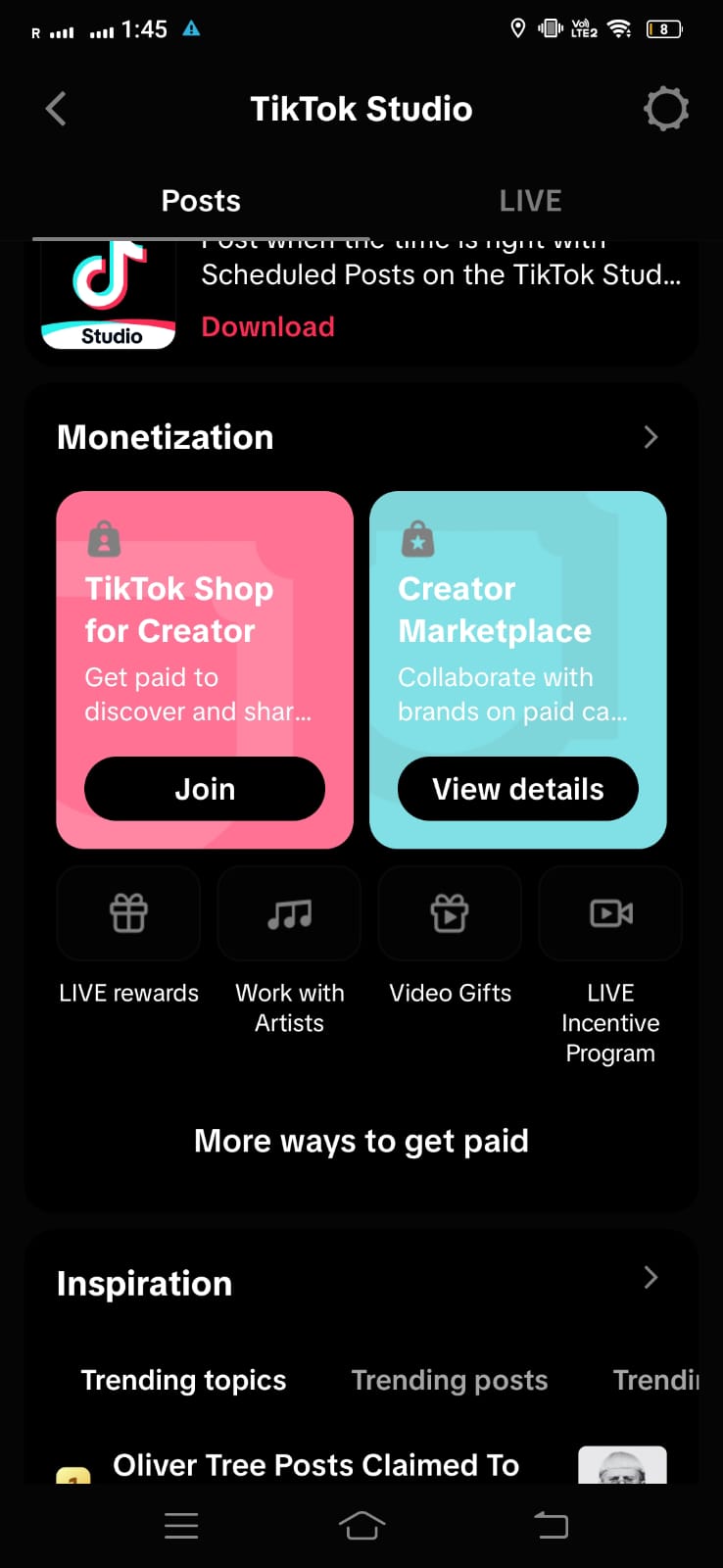The height and width of the screenshot is (1568, 723).
Task: Open recent apps menu button
Action: pos(181,1525)
